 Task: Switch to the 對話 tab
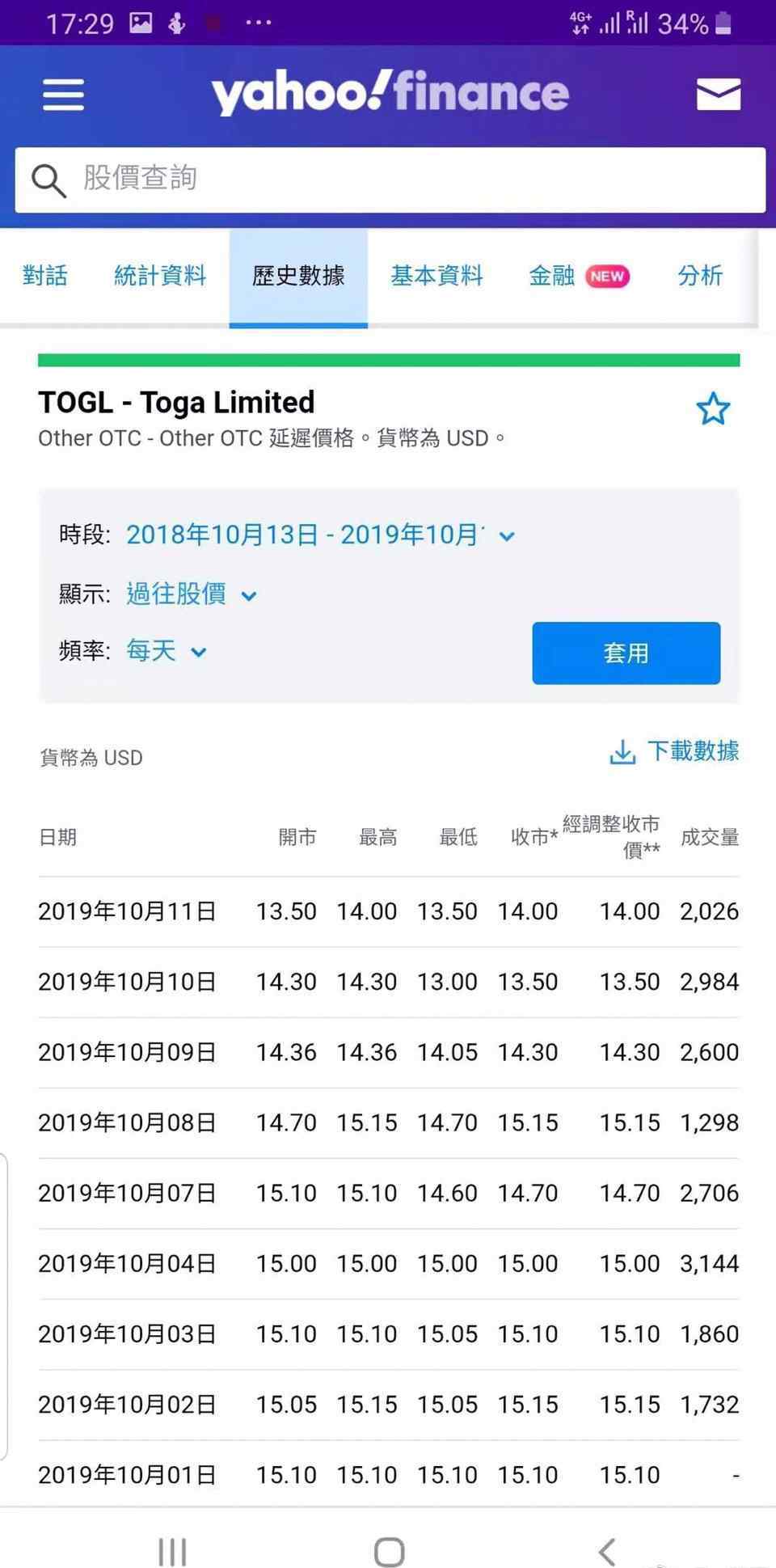44,276
